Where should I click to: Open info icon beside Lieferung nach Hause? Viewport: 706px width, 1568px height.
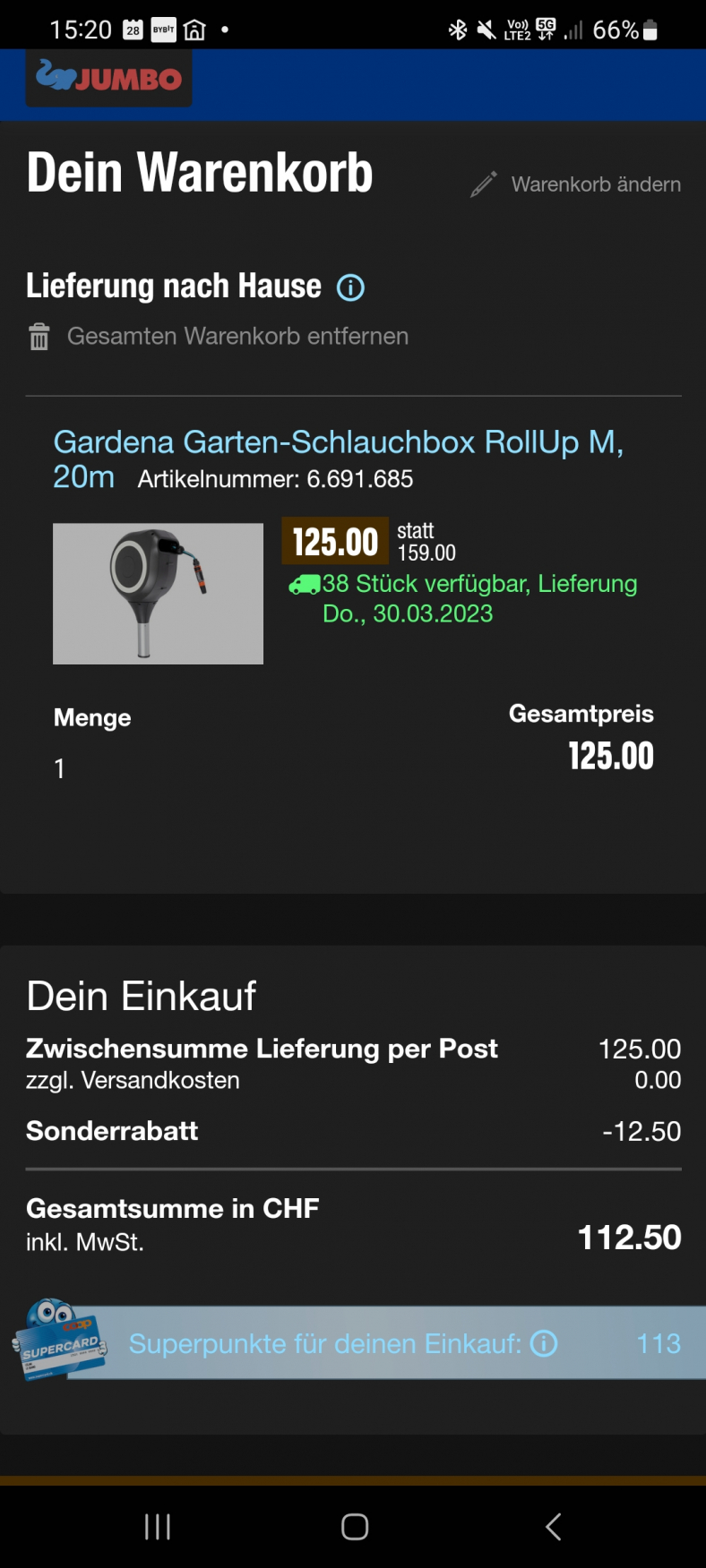click(x=350, y=287)
